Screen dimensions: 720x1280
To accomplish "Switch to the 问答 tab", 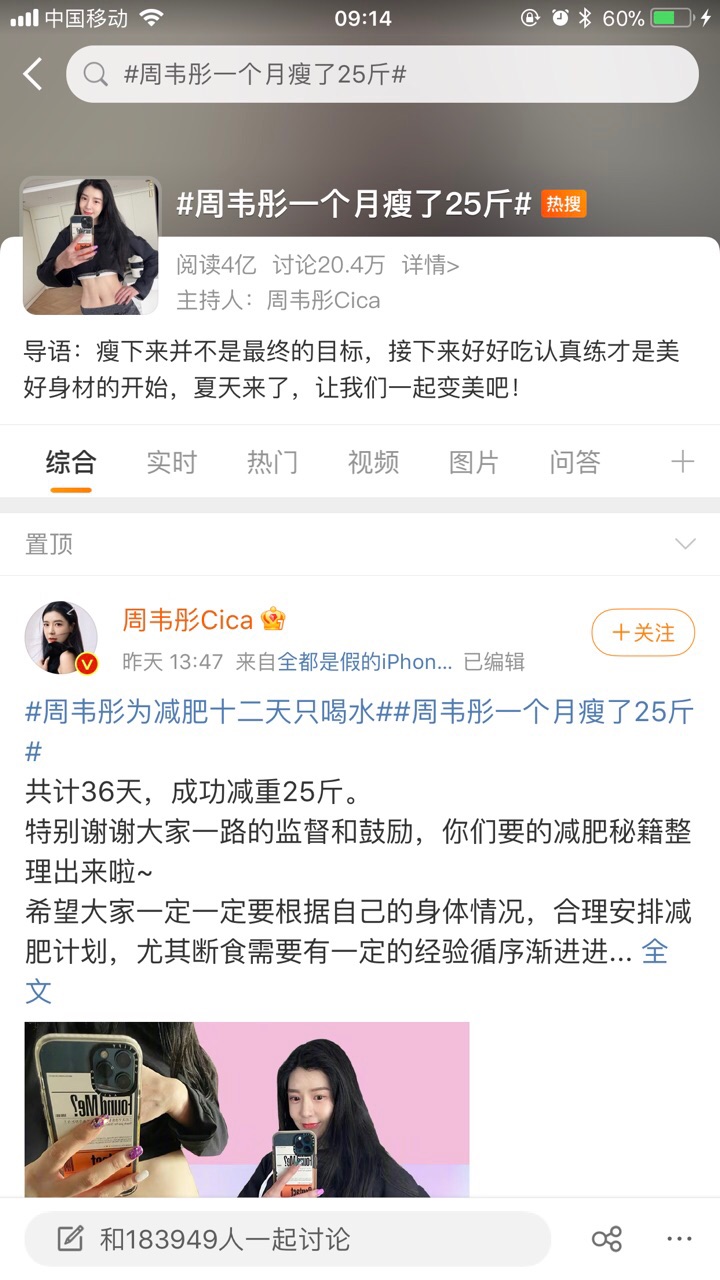I will (575, 462).
